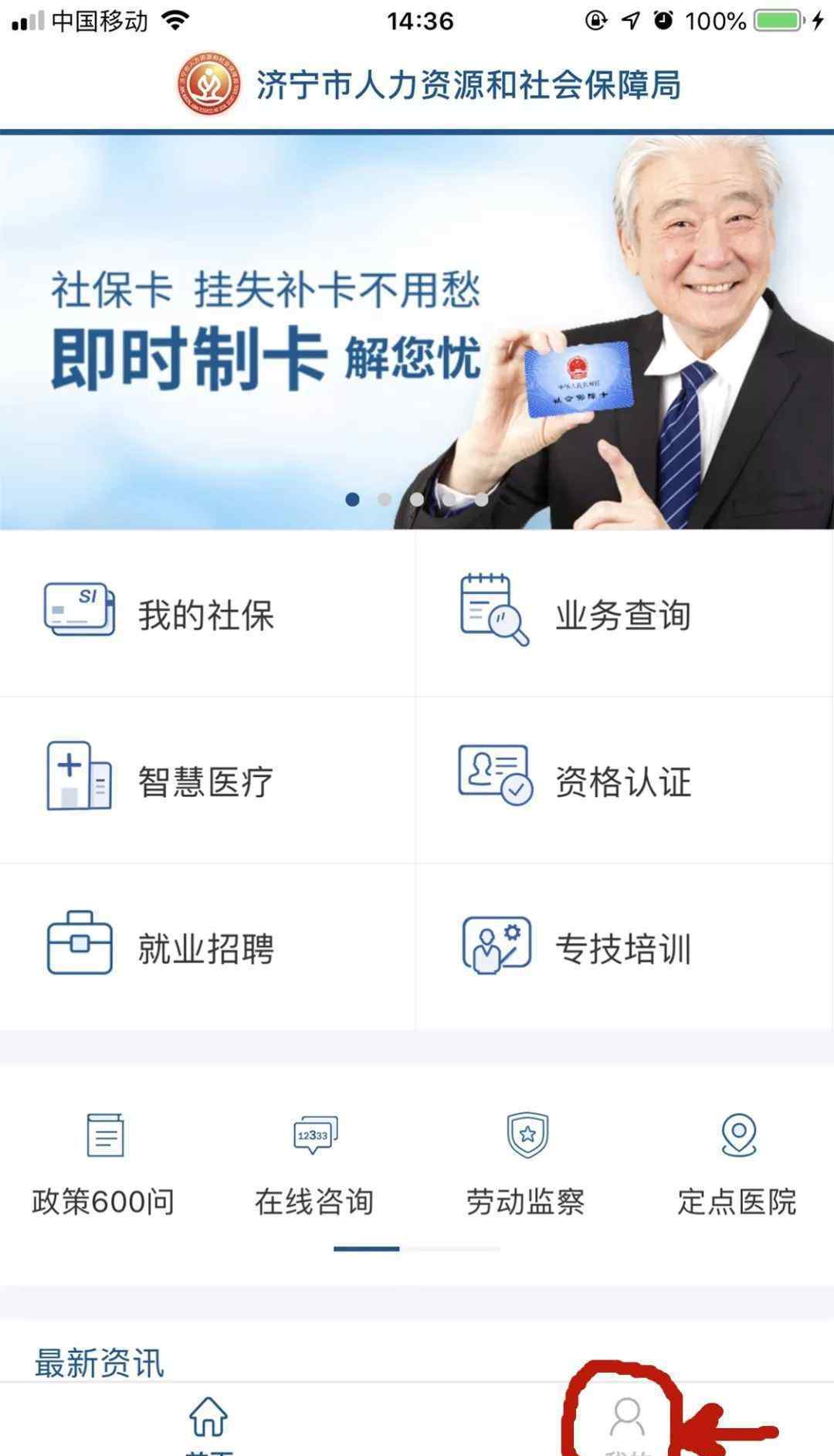This screenshot has width=834, height=1456.
Task: Open 专技培训 section
Action: pos(624,948)
